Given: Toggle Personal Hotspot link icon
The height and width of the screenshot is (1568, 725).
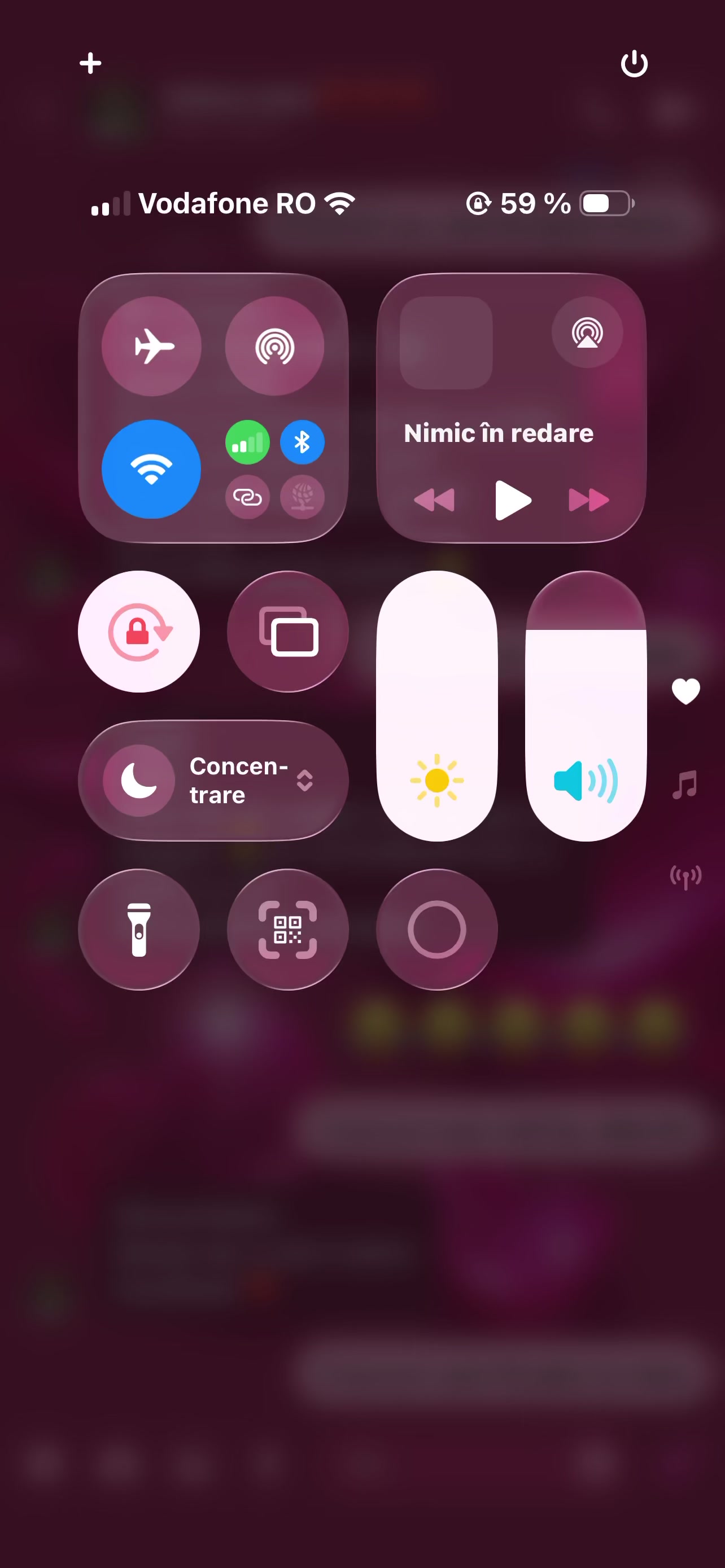Looking at the screenshot, I should (x=247, y=497).
